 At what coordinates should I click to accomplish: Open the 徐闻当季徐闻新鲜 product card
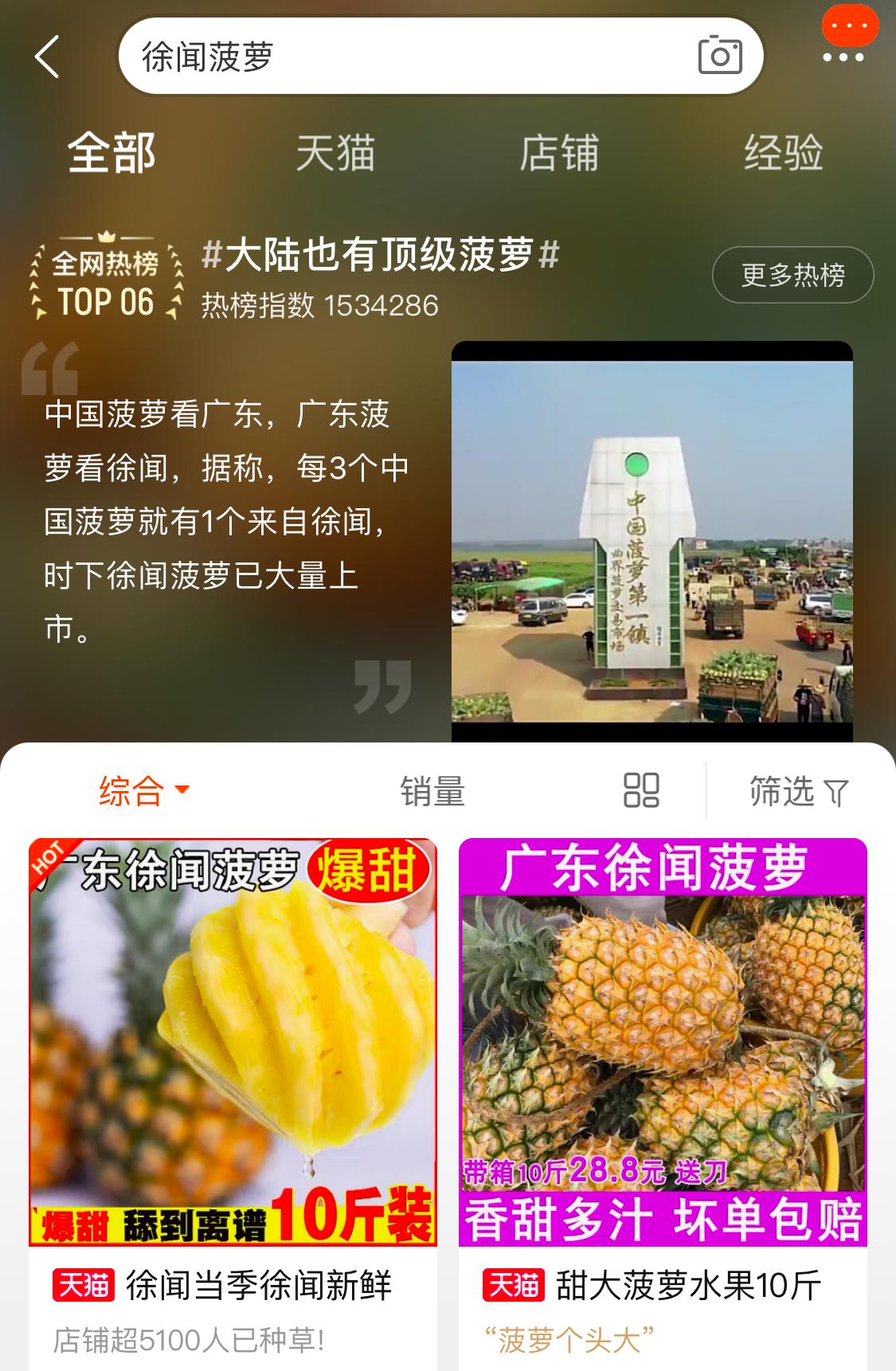pos(233,1099)
